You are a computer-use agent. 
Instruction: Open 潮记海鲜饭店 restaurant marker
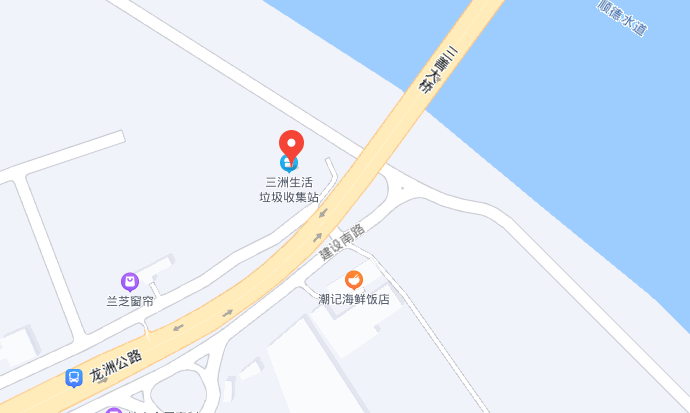click(x=353, y=279)
